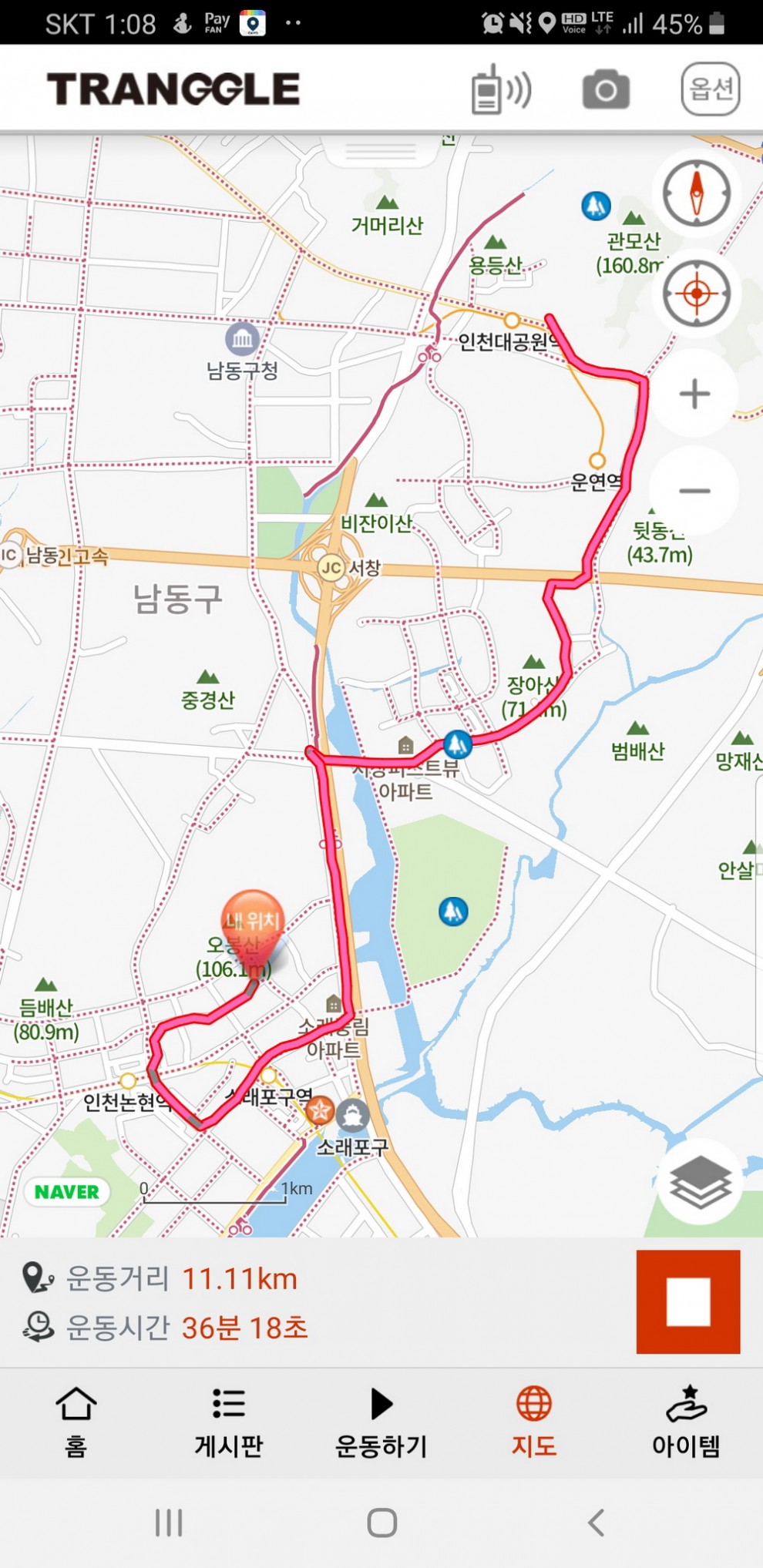Viewport: 763px width, 1568px height.
Task: Select the 지도 tab
Action: click(533, 1422)
